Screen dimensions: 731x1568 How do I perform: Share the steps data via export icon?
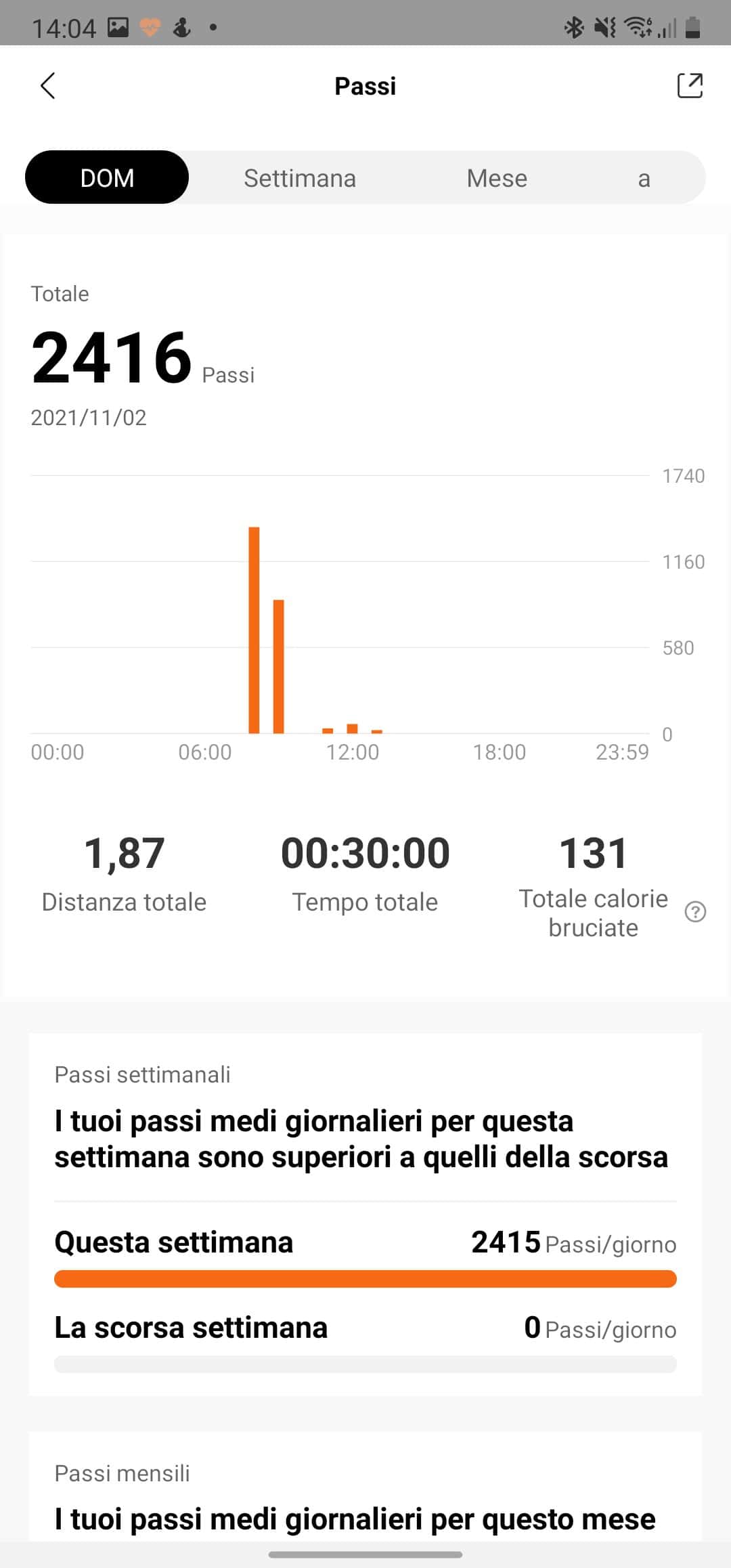coord(690,86)
